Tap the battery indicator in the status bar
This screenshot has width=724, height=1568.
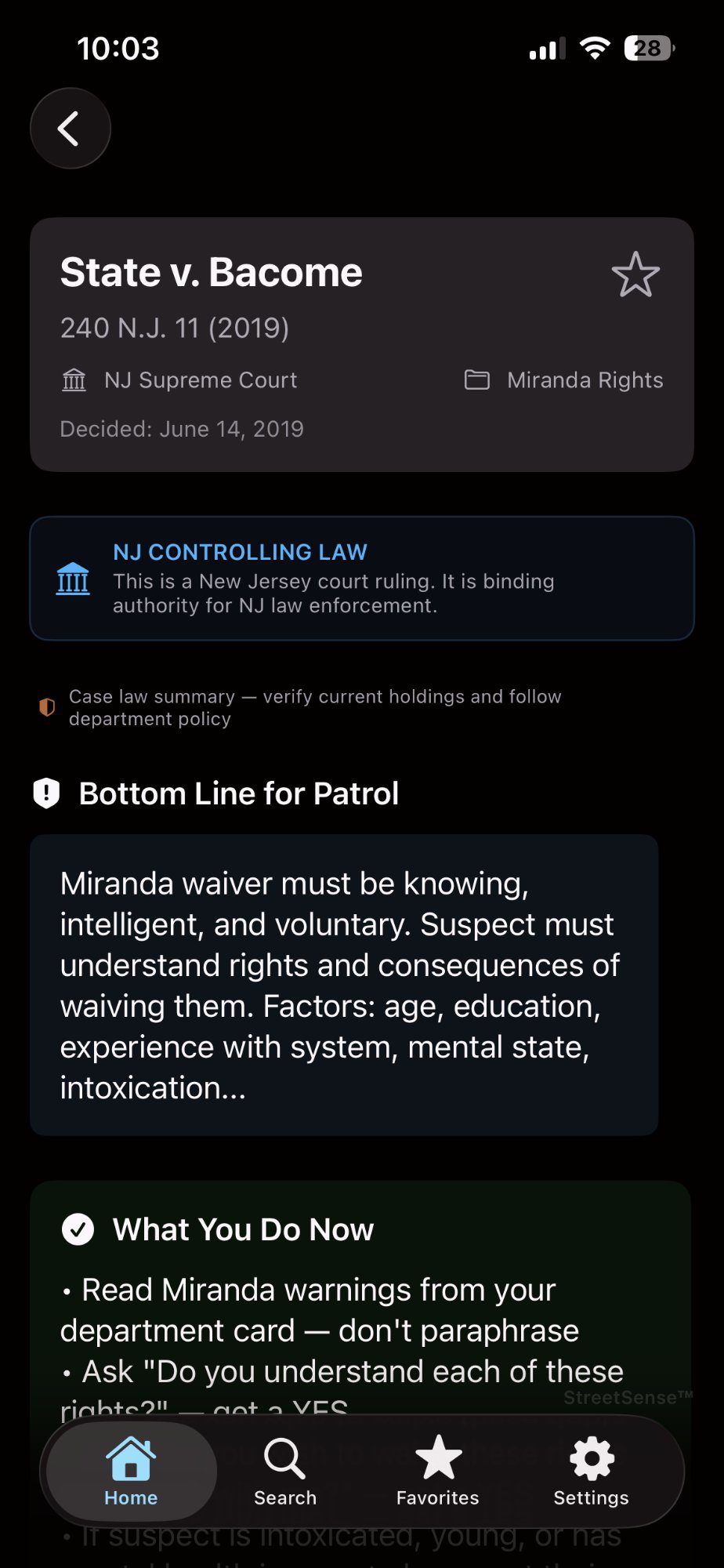point(647,49)
